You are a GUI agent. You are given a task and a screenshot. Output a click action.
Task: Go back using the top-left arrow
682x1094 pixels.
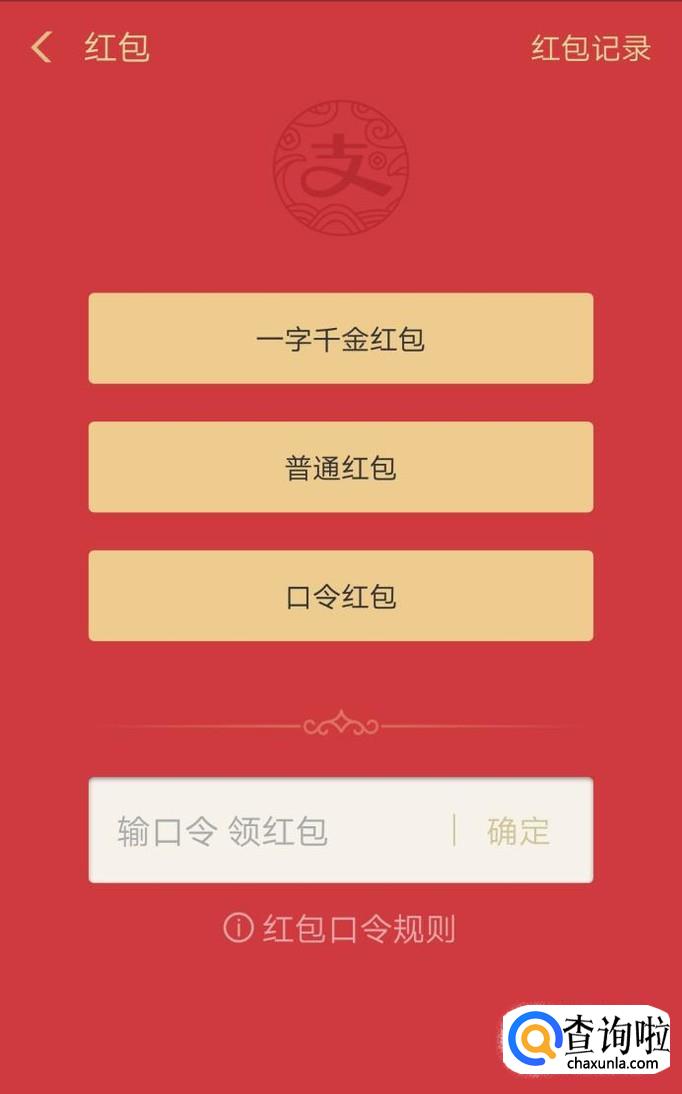[x=42, y=47]
